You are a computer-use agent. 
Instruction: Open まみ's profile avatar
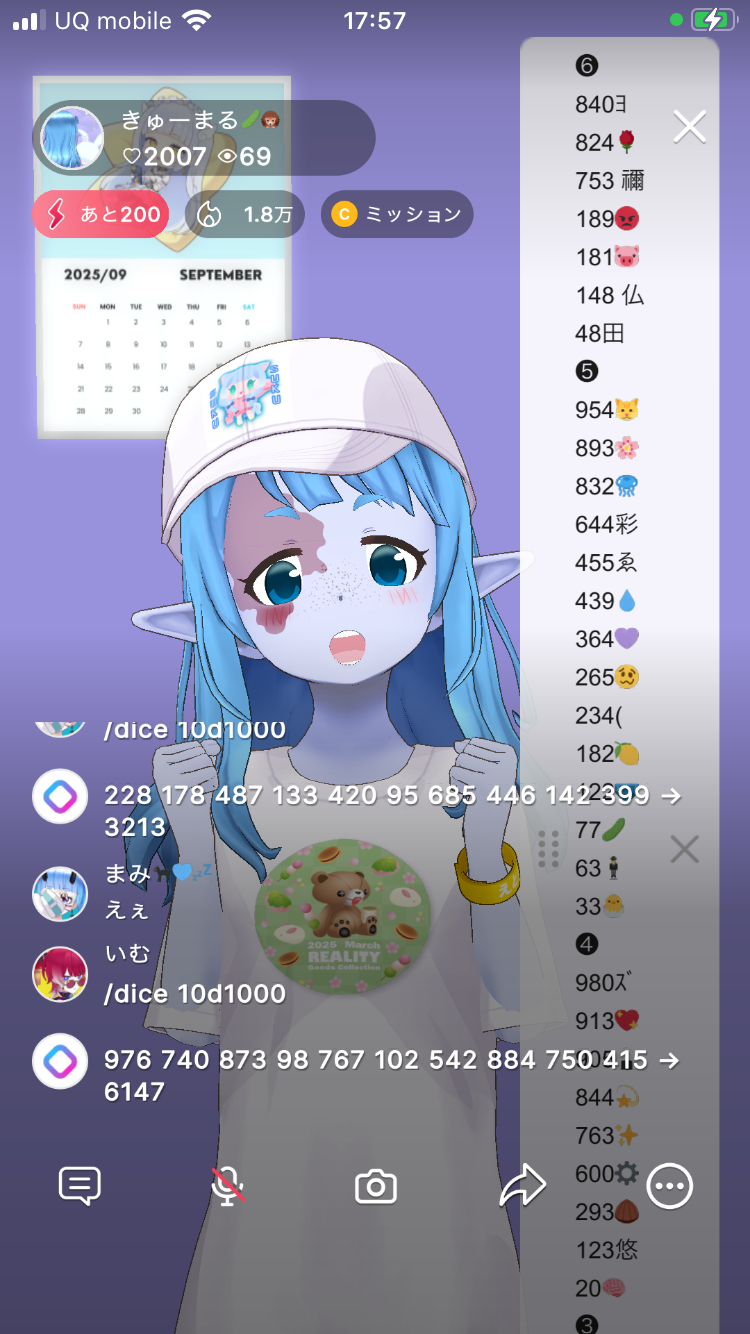click(x=60, y=893)
